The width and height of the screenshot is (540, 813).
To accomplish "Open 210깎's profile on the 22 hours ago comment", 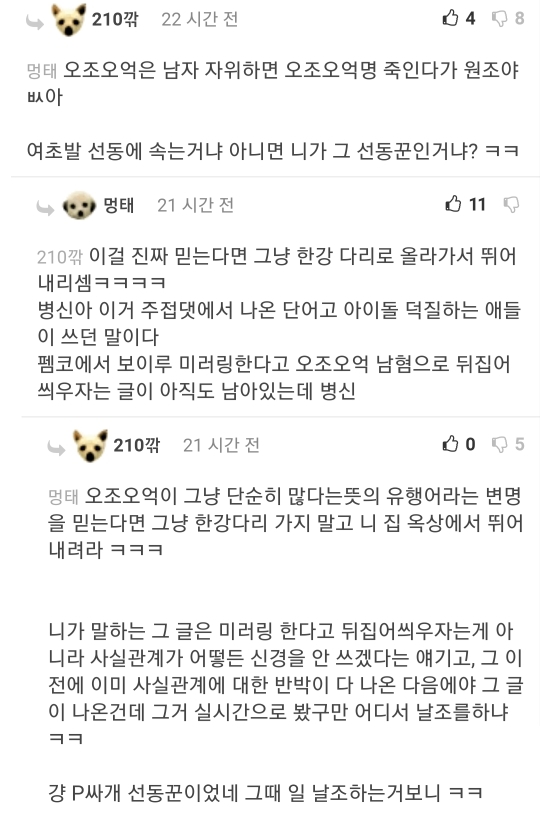I will [115, 20].
